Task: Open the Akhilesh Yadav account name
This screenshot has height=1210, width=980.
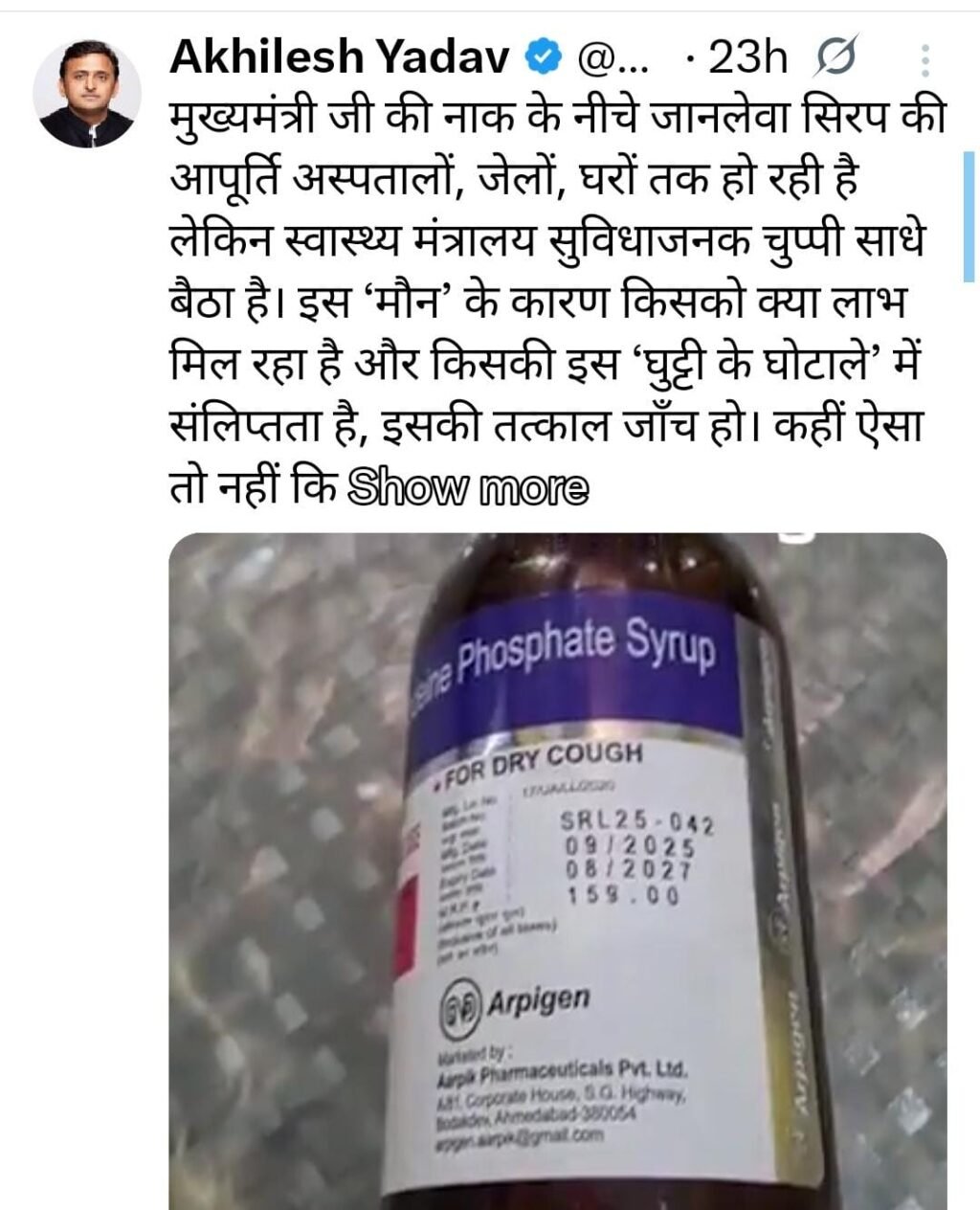Action: click(340, 59)
